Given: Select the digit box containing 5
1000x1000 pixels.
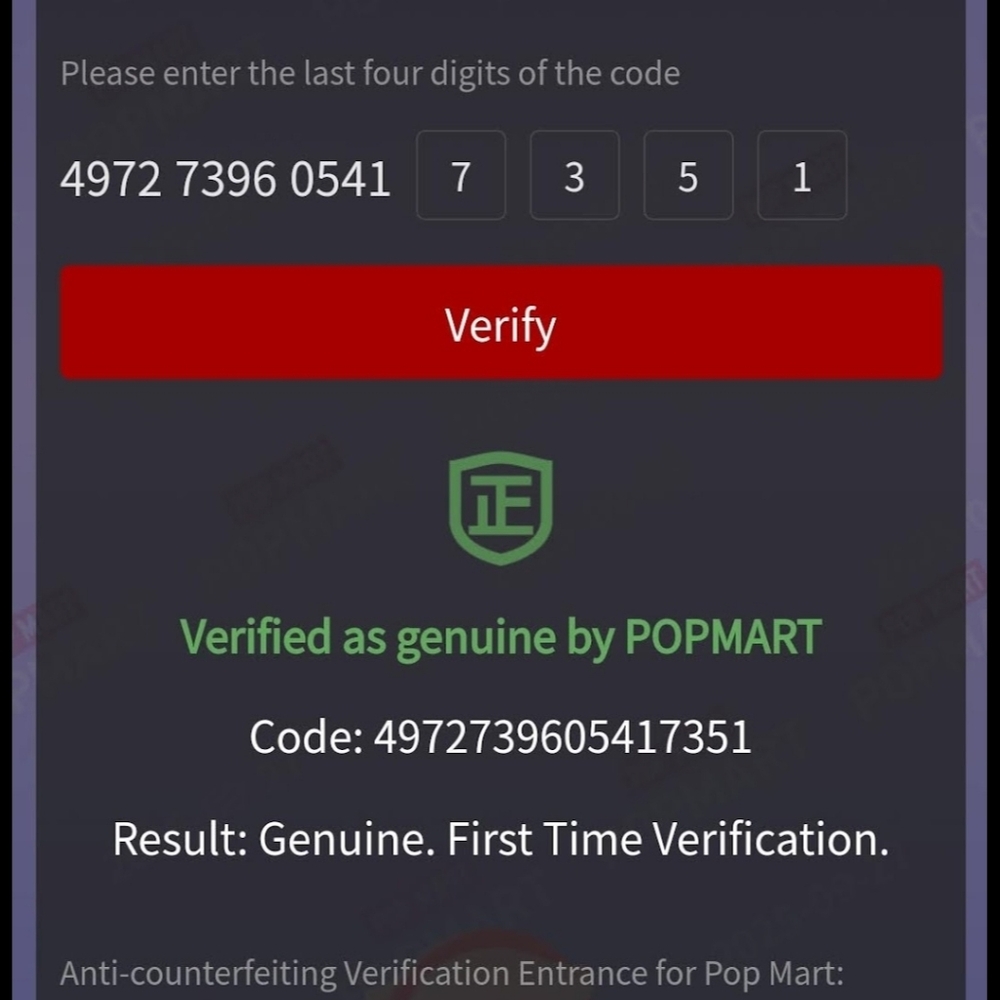Looking at the screenshot, I should [x=688, y=176].
